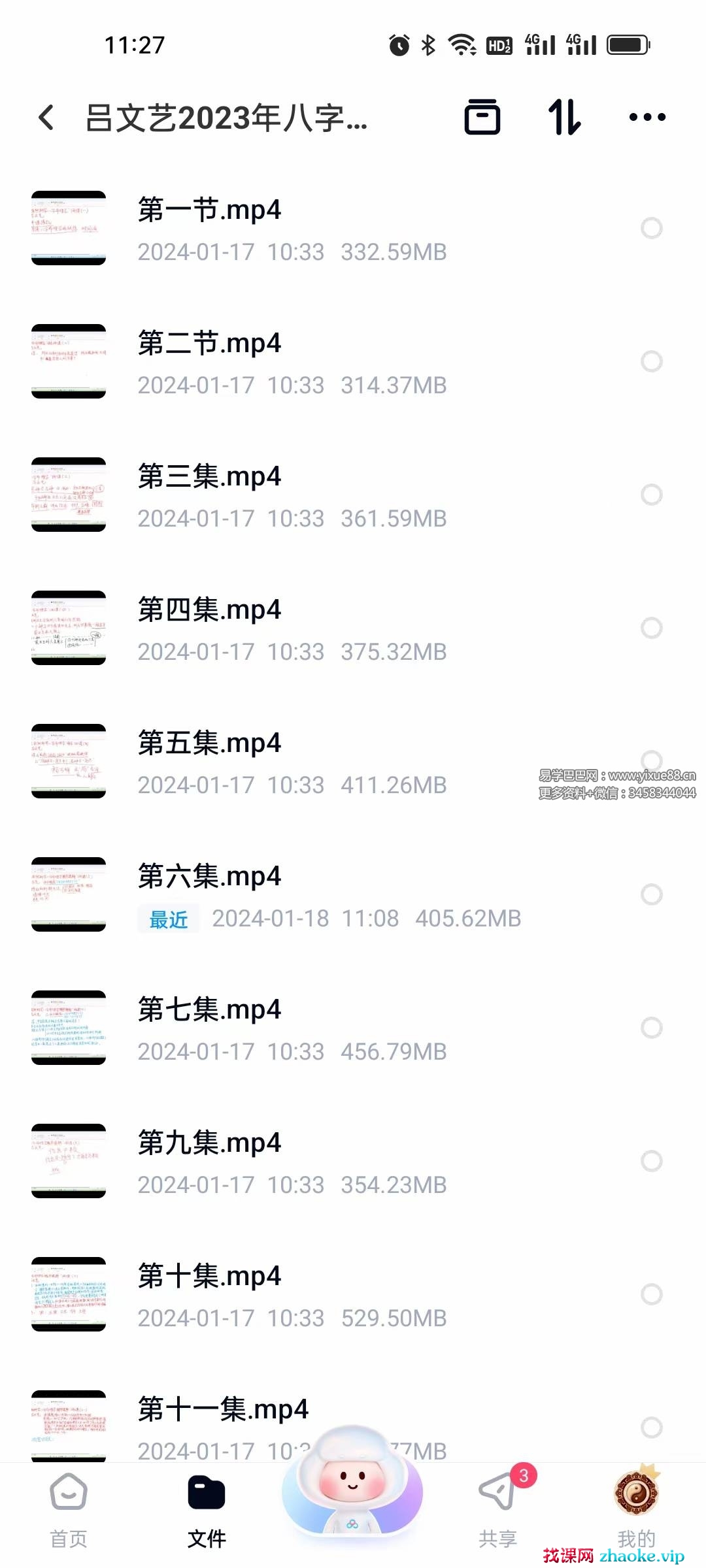Open the assistant mascot in the bottom bar
This screenshot has height=1568, width=706.
pos(352,1483)
